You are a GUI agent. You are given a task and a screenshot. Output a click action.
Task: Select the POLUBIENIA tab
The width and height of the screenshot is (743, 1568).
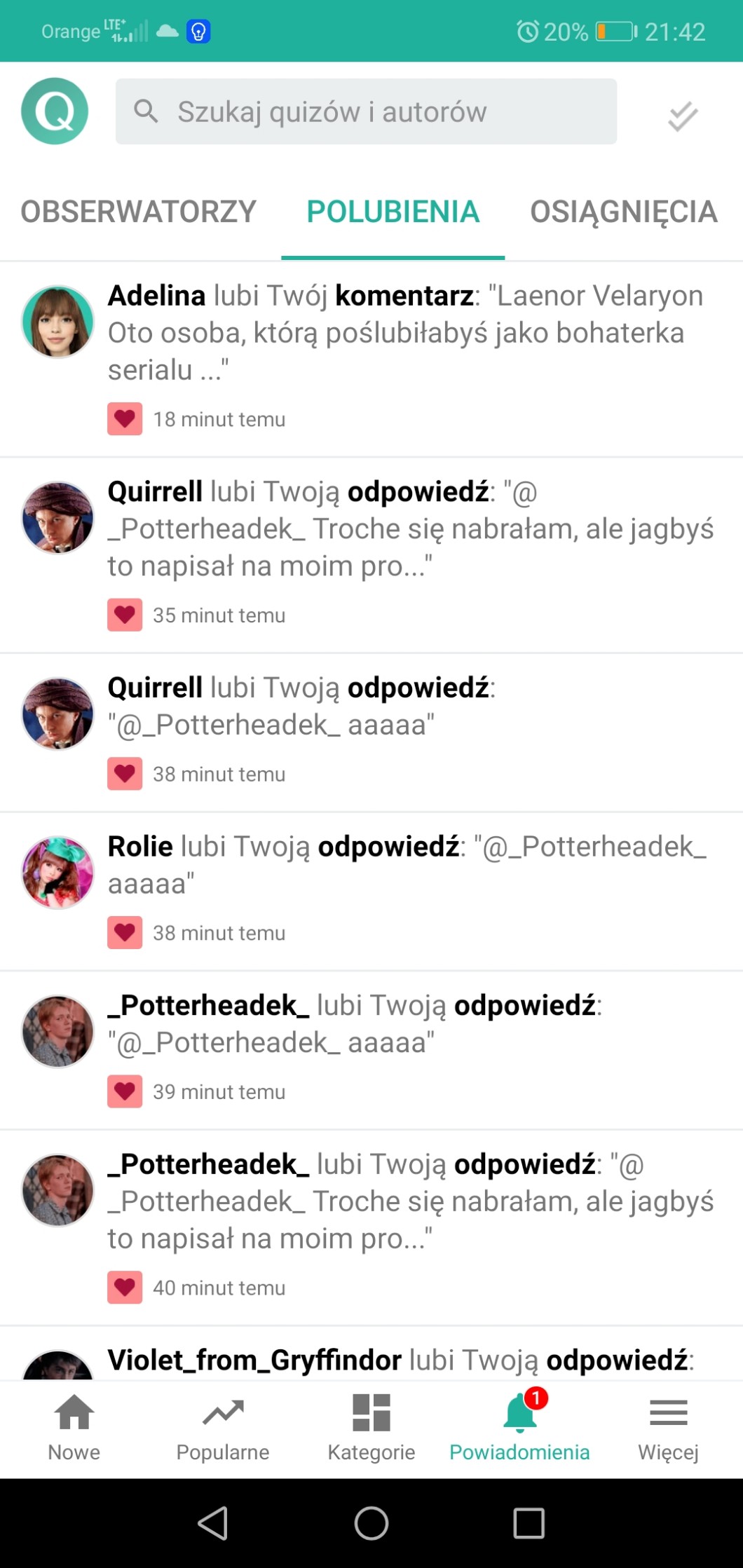point(393,212)
